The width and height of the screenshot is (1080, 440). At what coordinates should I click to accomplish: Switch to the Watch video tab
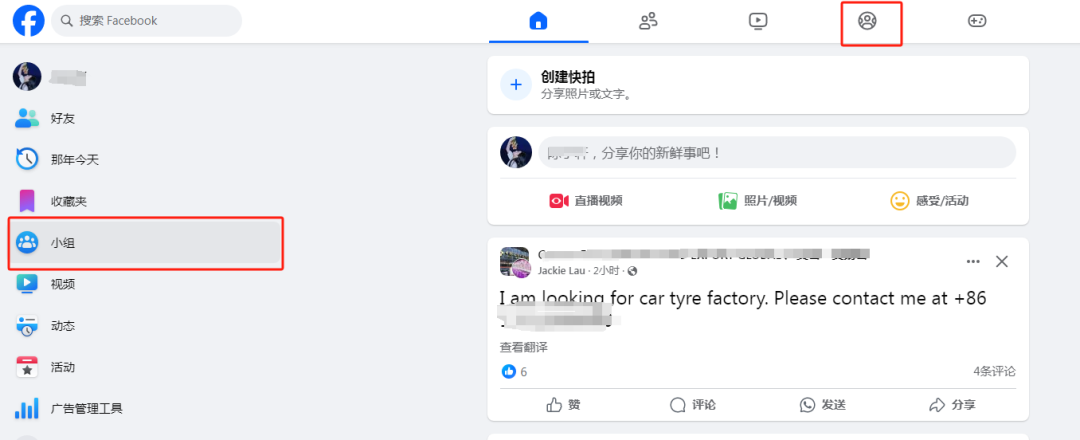[x=758, y=21]
